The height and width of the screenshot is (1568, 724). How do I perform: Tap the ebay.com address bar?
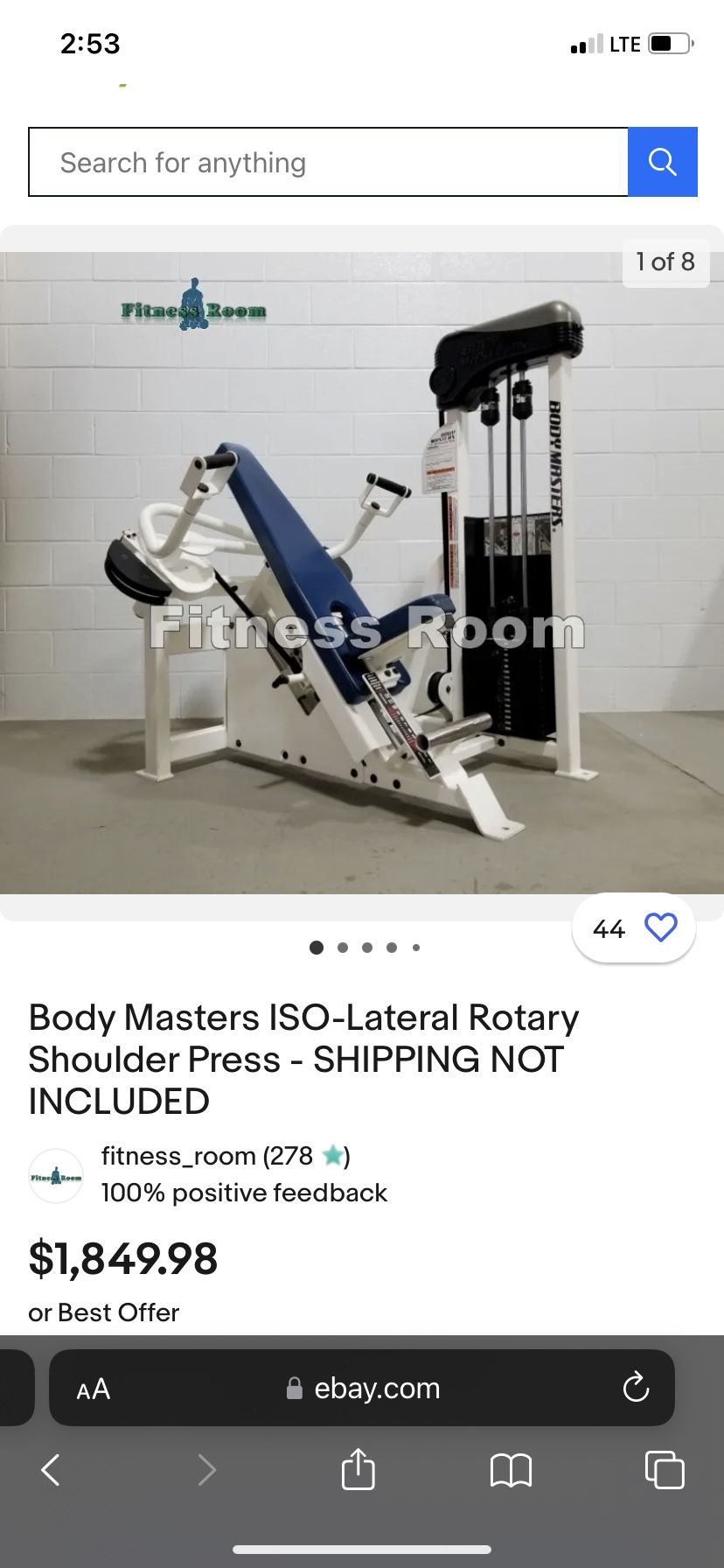[x=362, y=1388]
